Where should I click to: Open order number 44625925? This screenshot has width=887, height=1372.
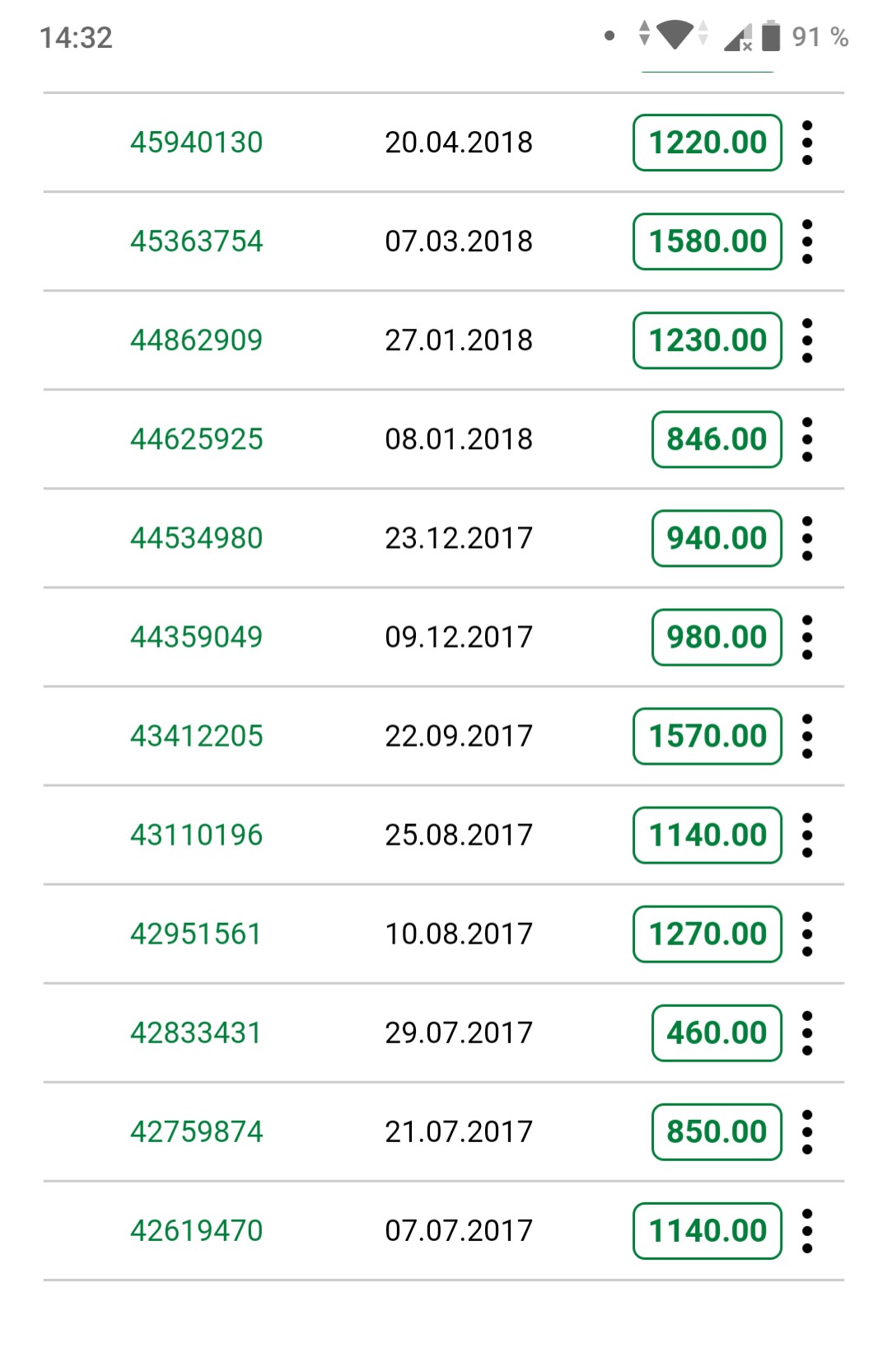click(x=196, y=439)
